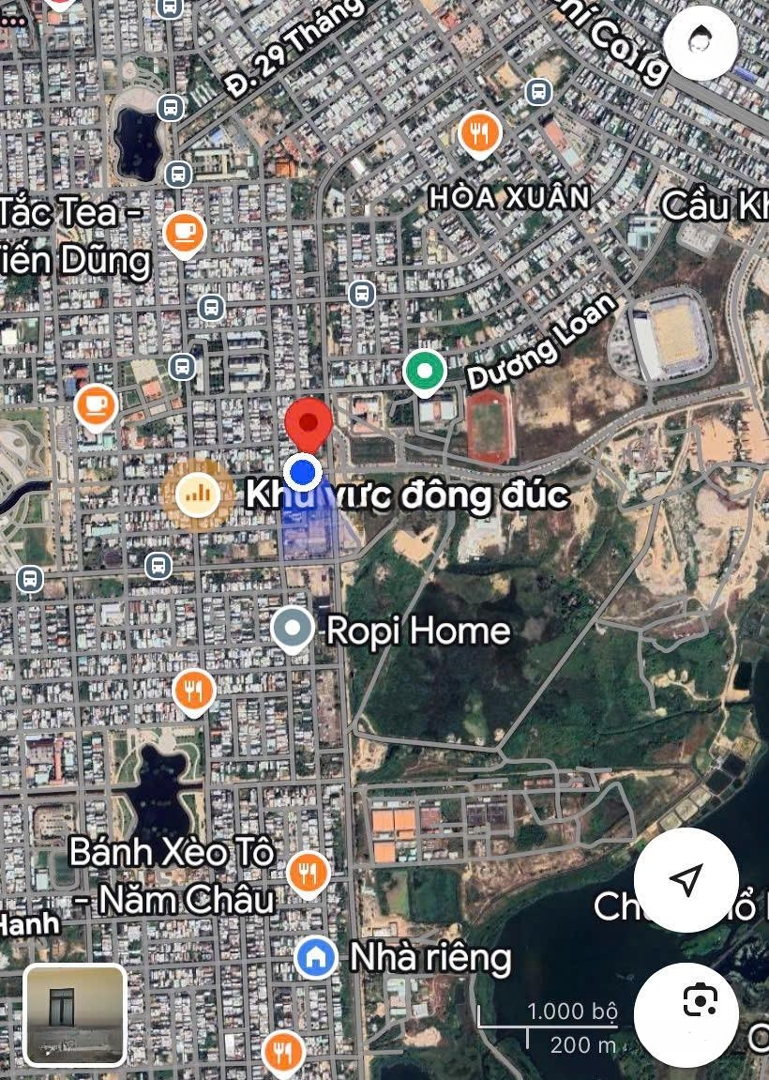
Task: Select the restaurant pin above Hòa Xuân
Action: click(480, 133)
